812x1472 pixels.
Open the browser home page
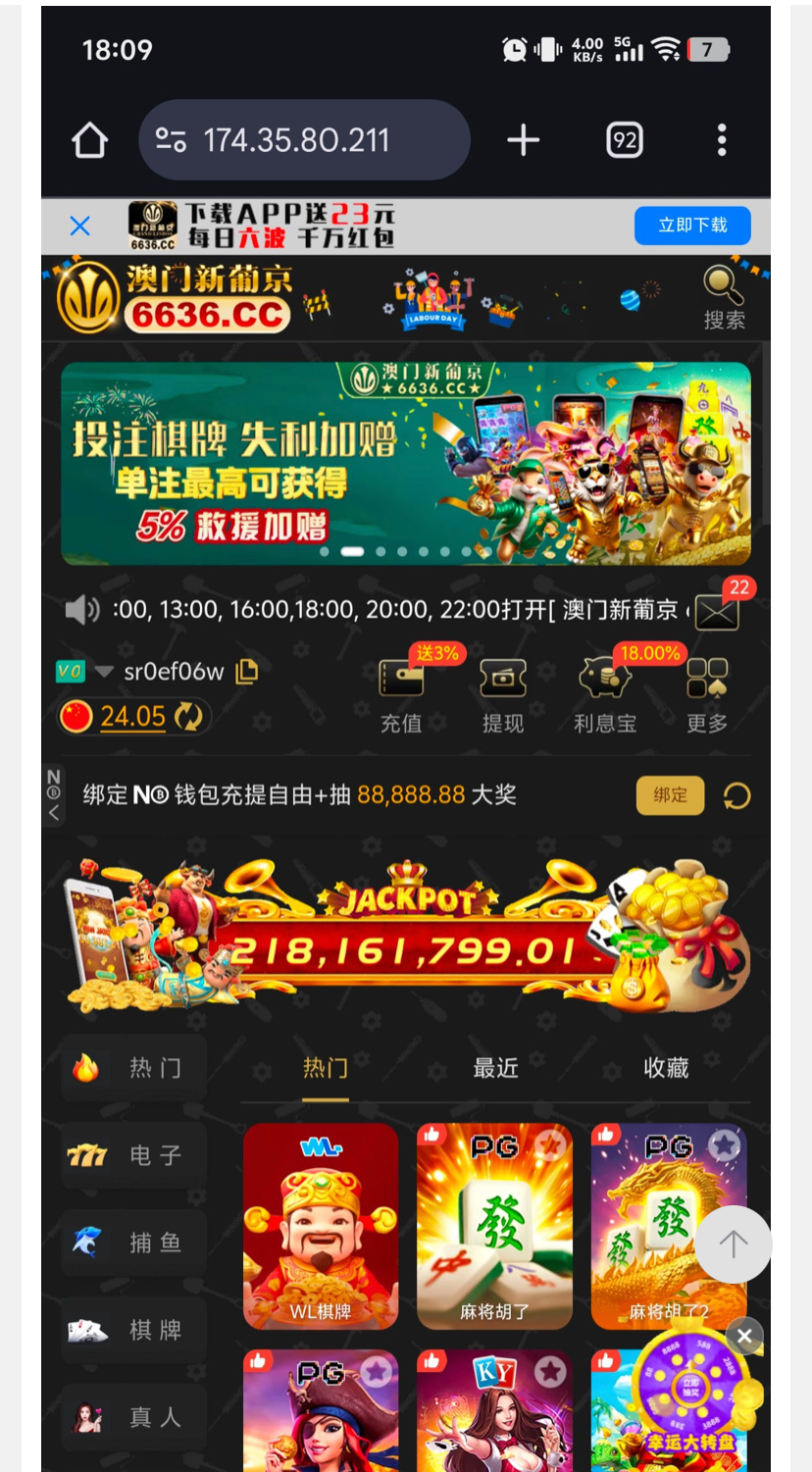pos(89,140)
